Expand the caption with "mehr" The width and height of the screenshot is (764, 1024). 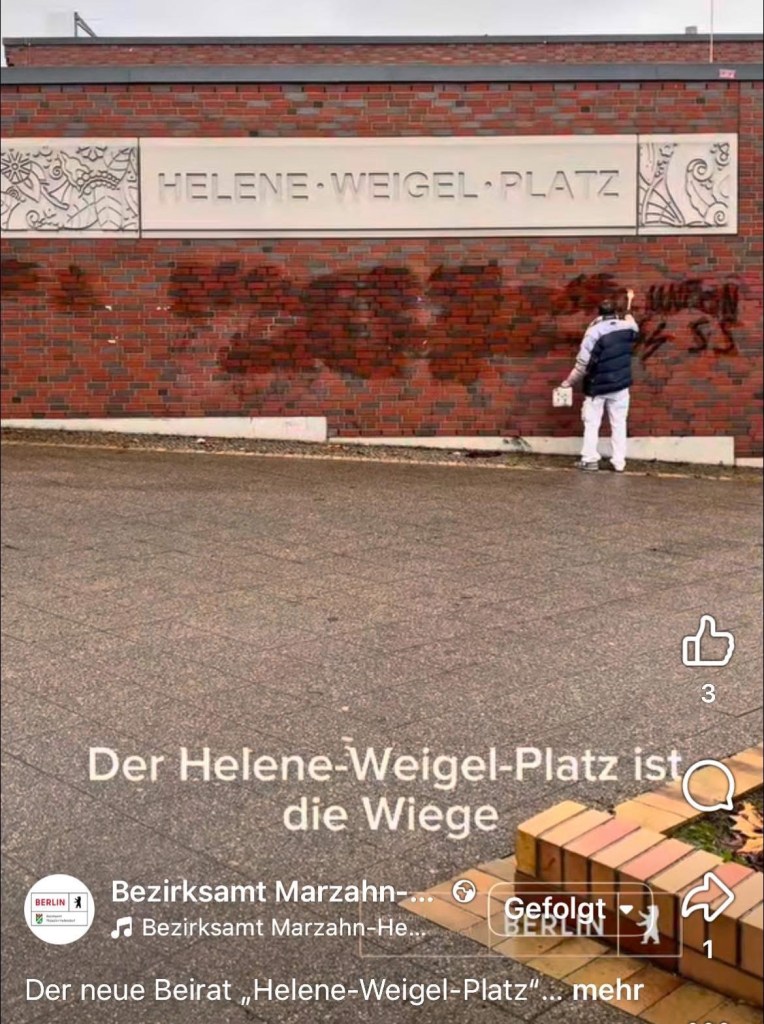click(x=607, y=990)
